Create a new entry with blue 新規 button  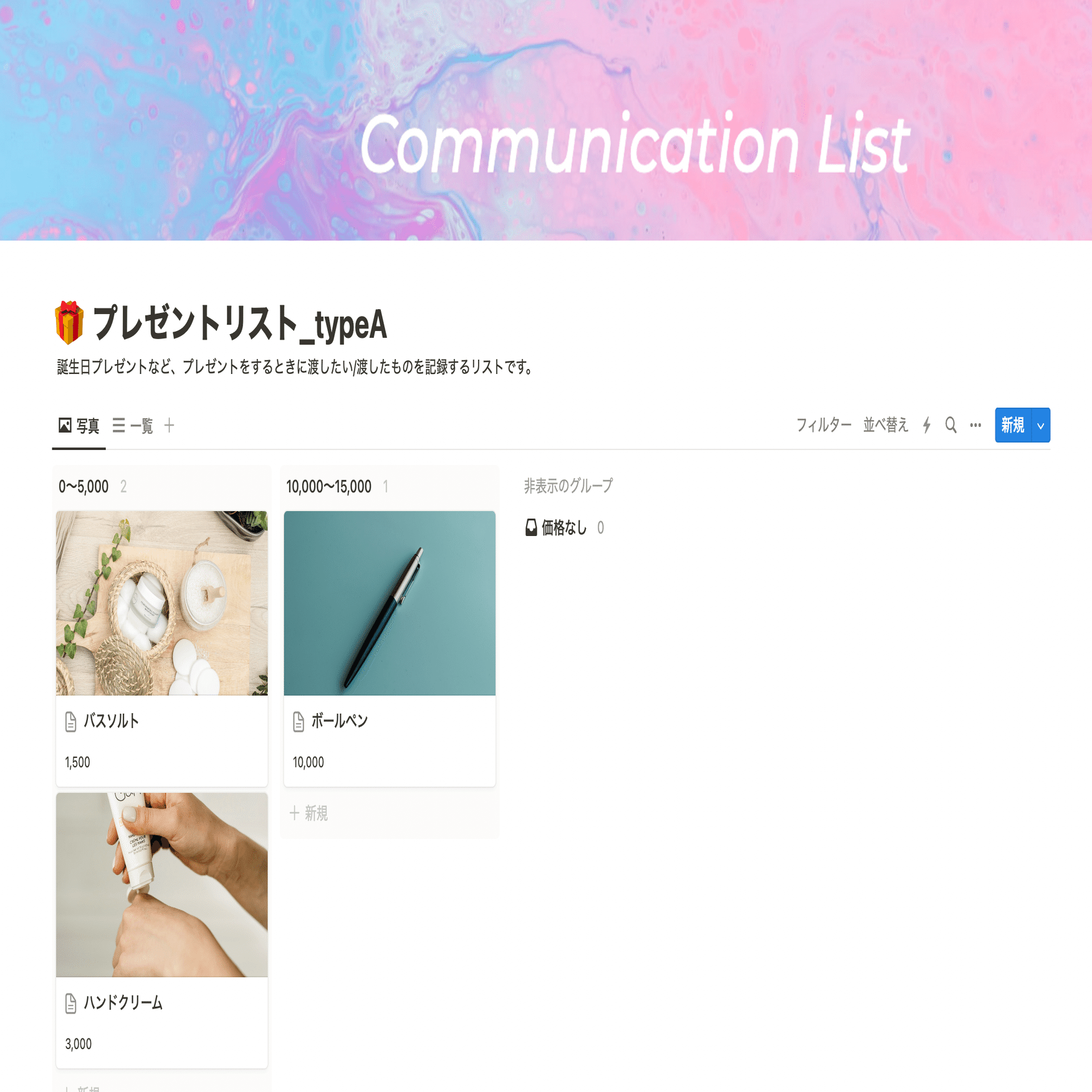click(x=1013, y=425)
